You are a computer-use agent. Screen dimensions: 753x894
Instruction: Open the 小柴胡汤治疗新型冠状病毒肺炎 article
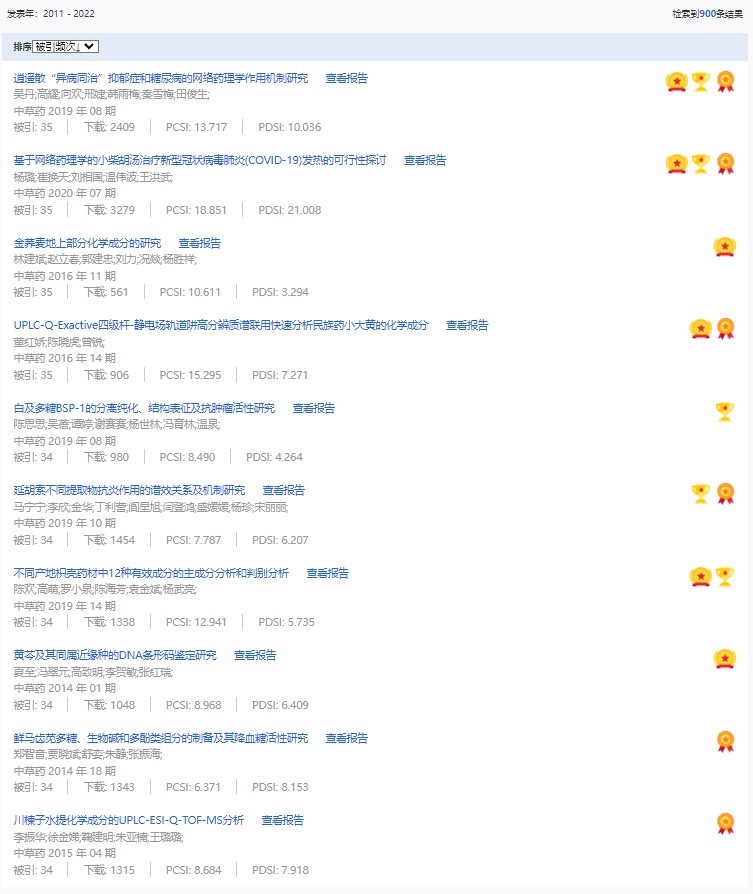click(200, 160)
